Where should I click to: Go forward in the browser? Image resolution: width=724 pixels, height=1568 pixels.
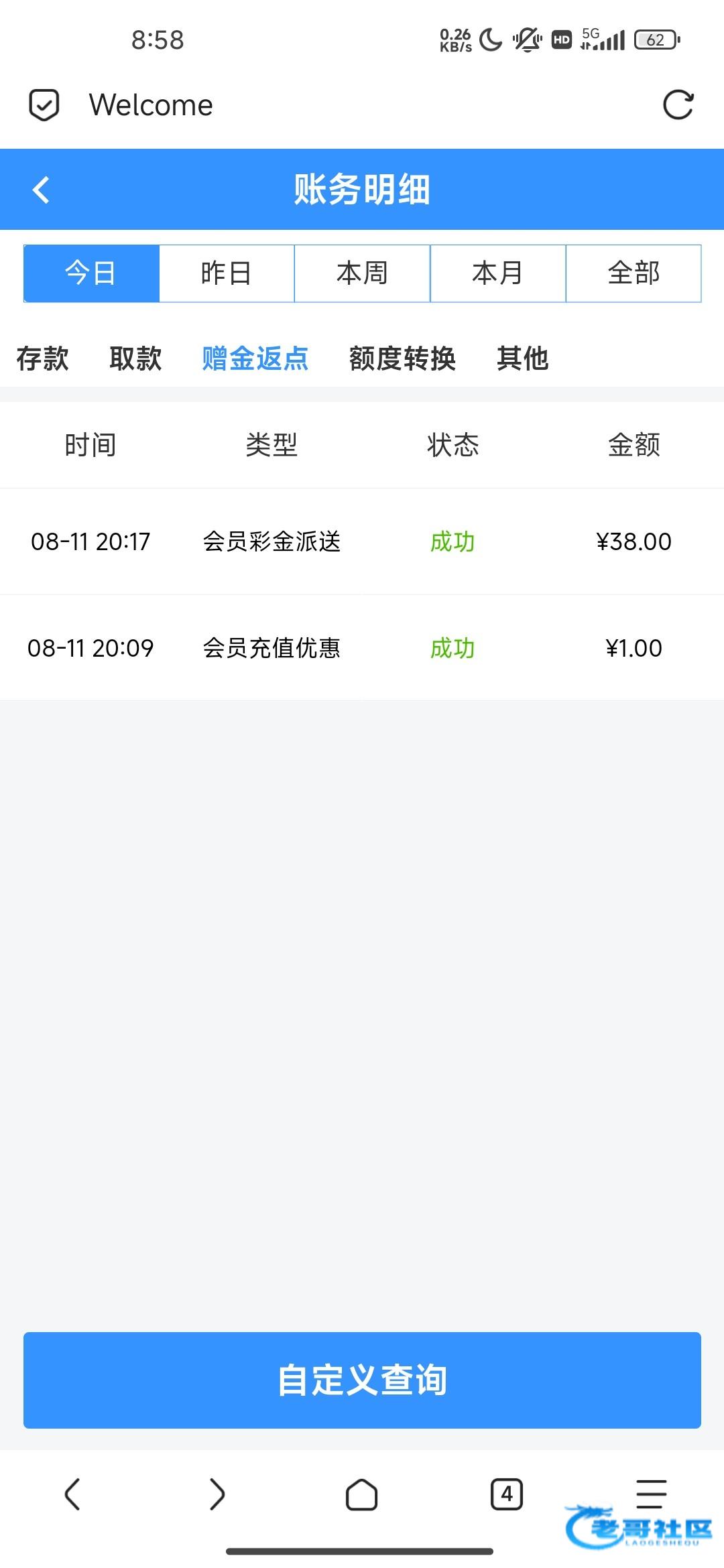coord(217,1494)
